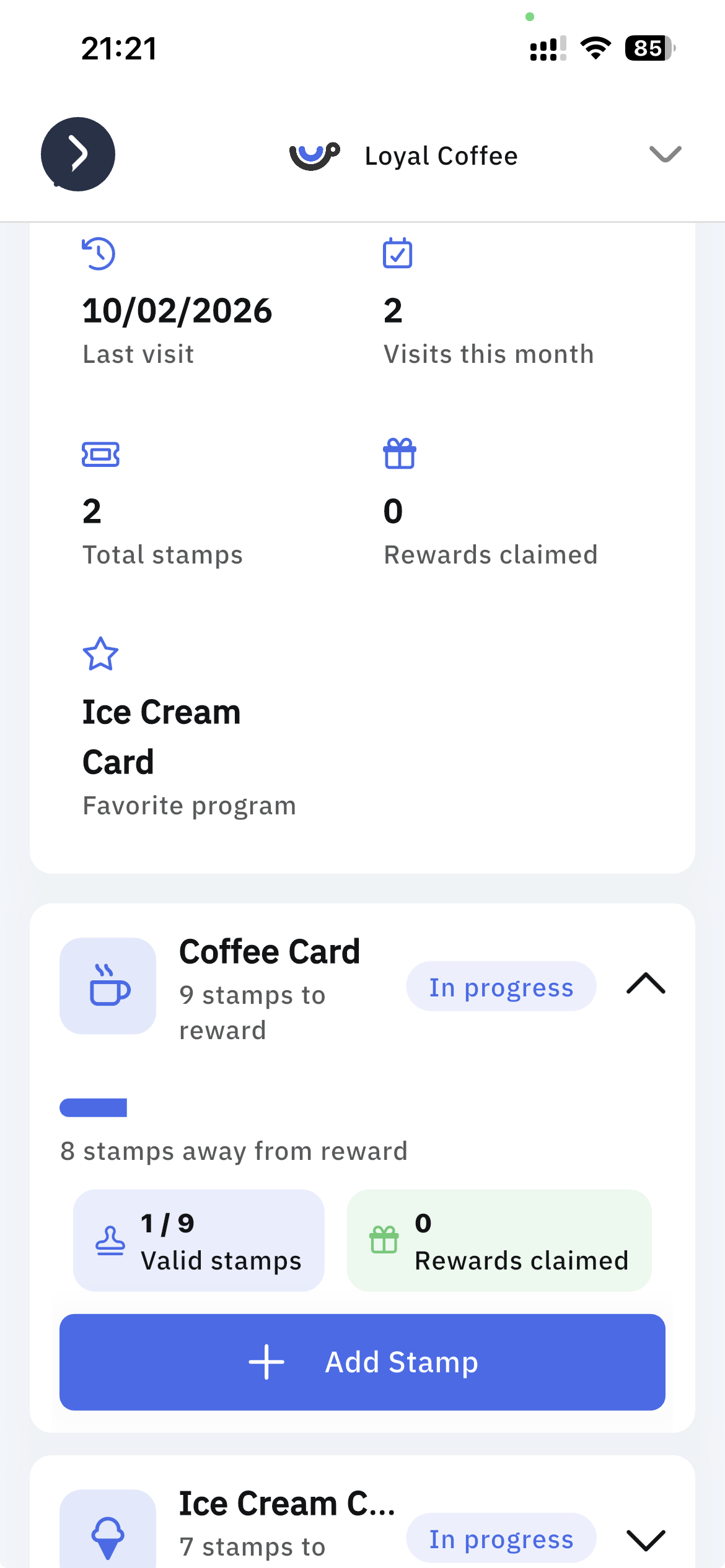Tap the 8 stamps away from reward text
The width and height of the screenshot is (725, 1568).
[234, 1151]
